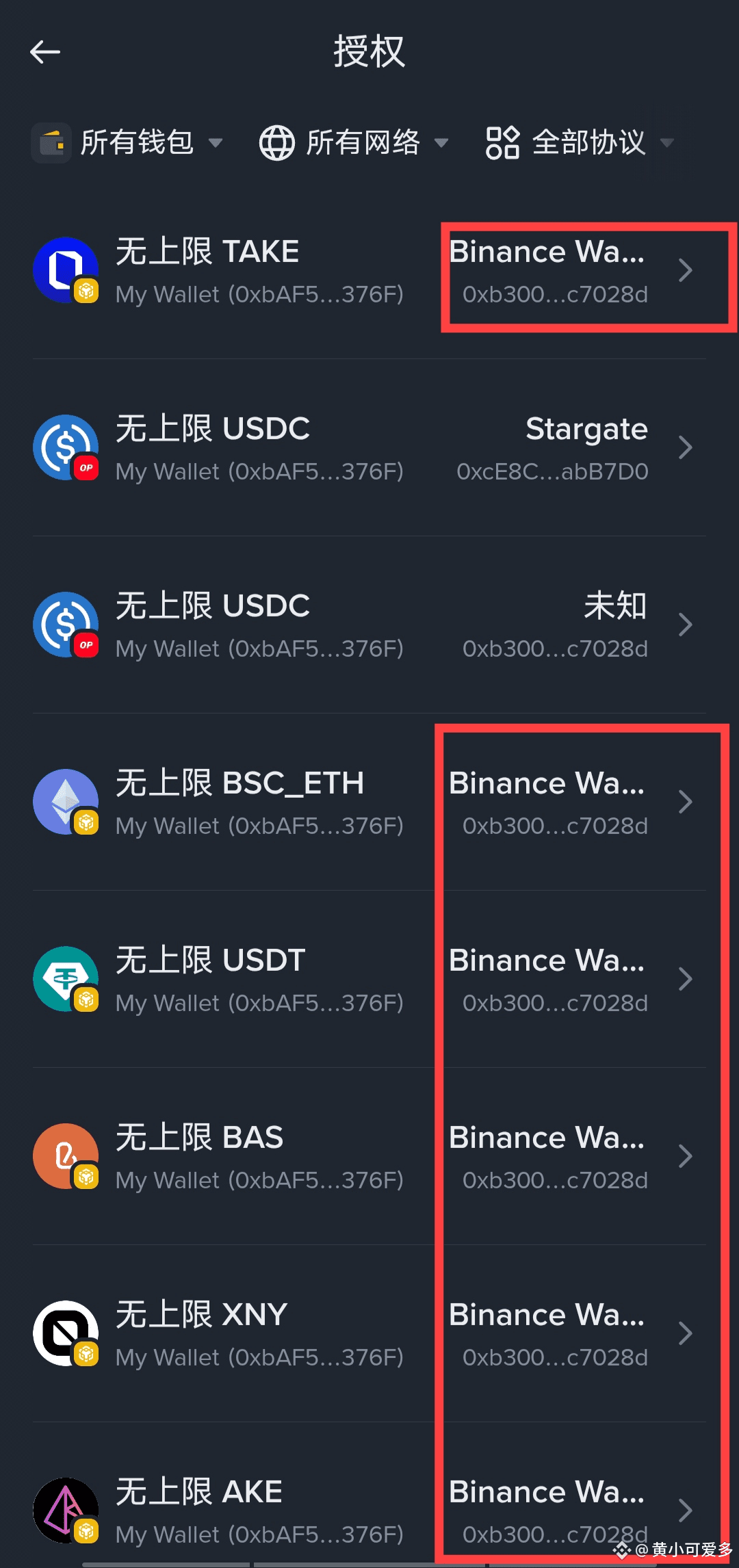Open the 无上限 USDT authorization row
This screenshot has width=739, height=1568.
click(369, 980)
